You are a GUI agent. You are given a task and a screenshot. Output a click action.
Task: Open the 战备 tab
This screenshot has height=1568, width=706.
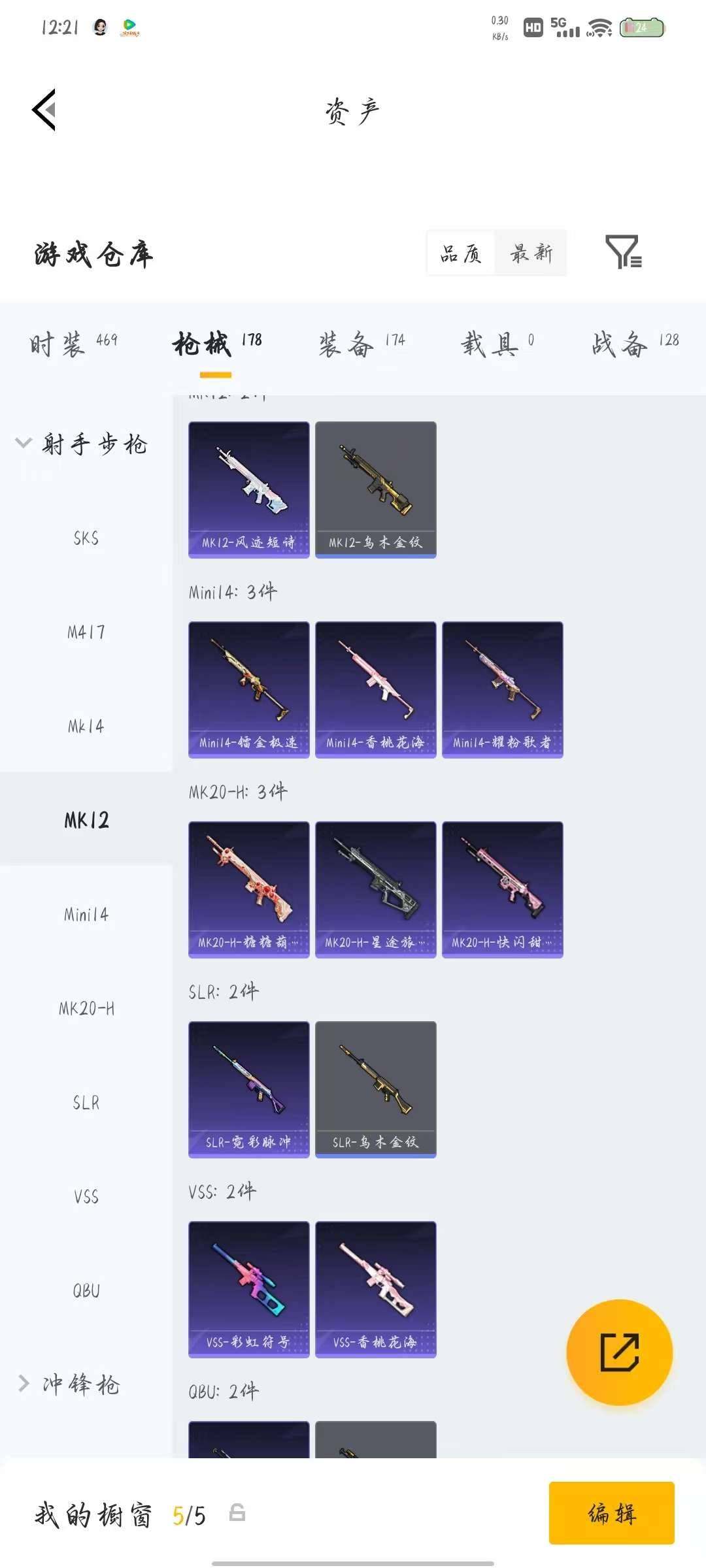(x=635, y=343)
